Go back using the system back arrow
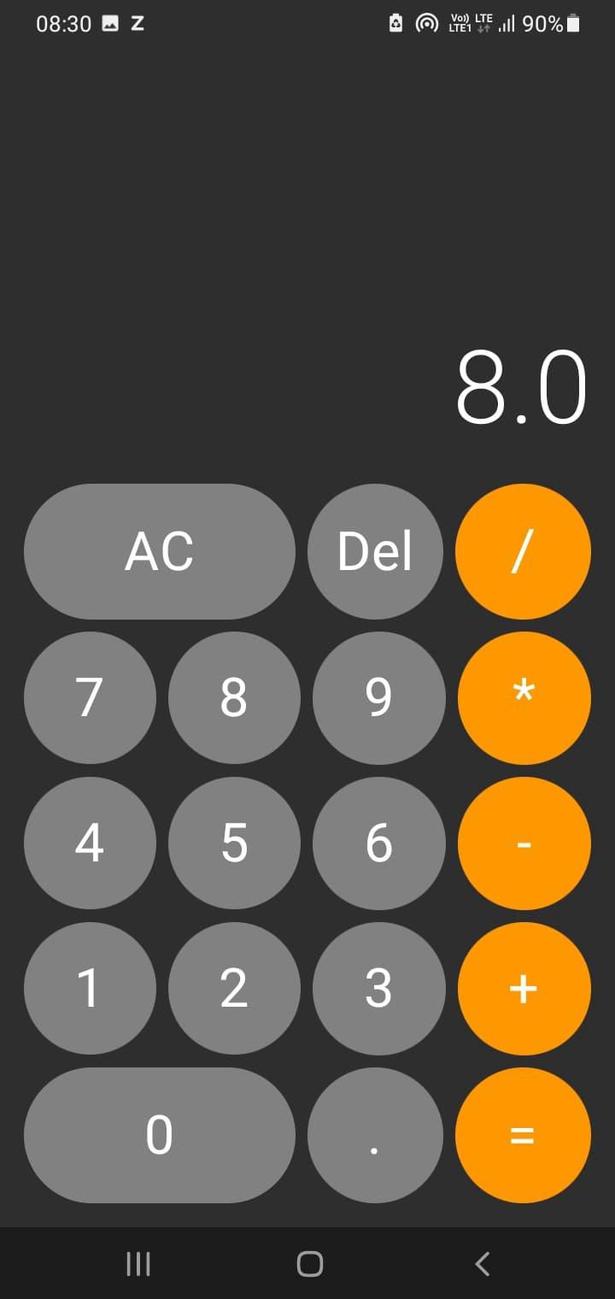 pos(482,1264)
